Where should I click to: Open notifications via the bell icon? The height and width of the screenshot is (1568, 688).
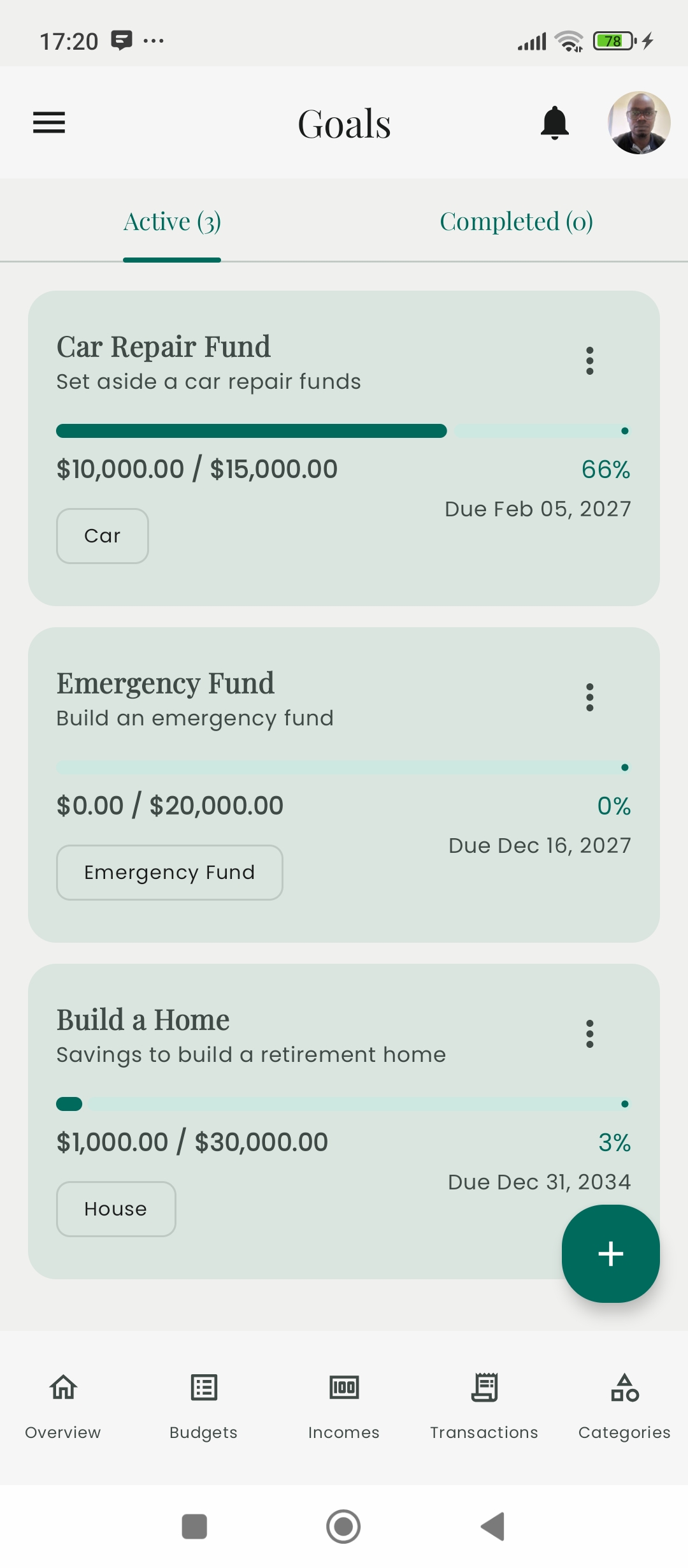[554, 122]
